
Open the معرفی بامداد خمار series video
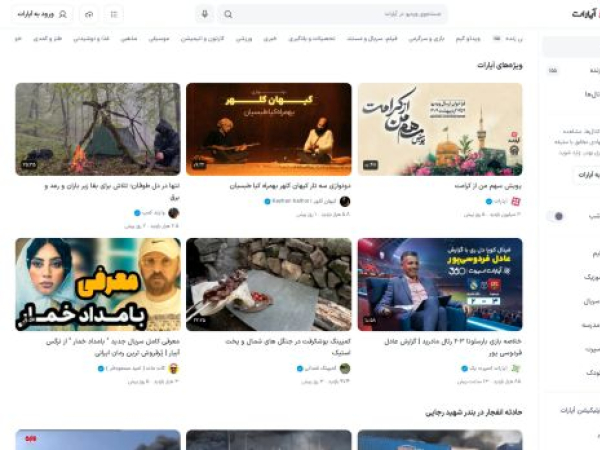(x=98, y=284)
